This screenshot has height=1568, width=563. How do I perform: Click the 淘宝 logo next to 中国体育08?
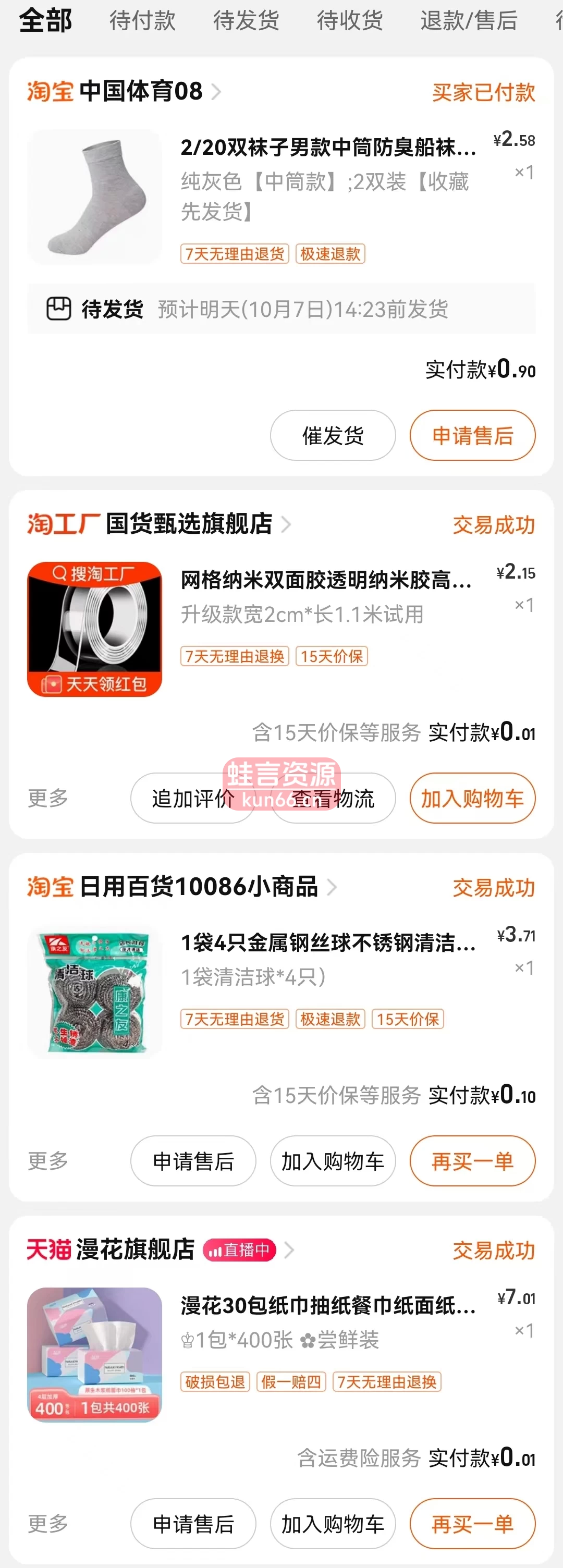(x=50, y=92)
